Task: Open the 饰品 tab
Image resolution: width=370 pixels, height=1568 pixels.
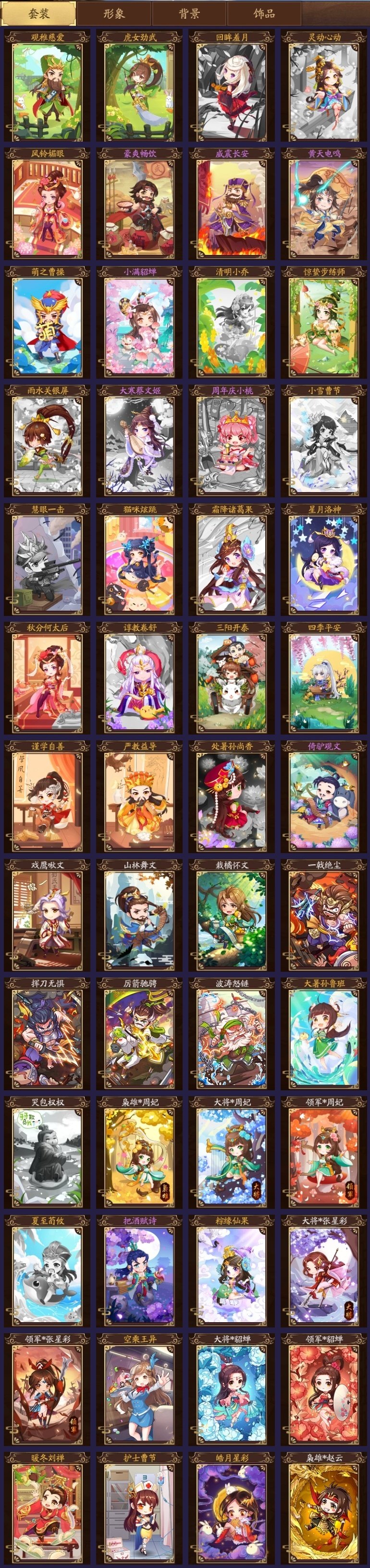Action: point(264,13)
